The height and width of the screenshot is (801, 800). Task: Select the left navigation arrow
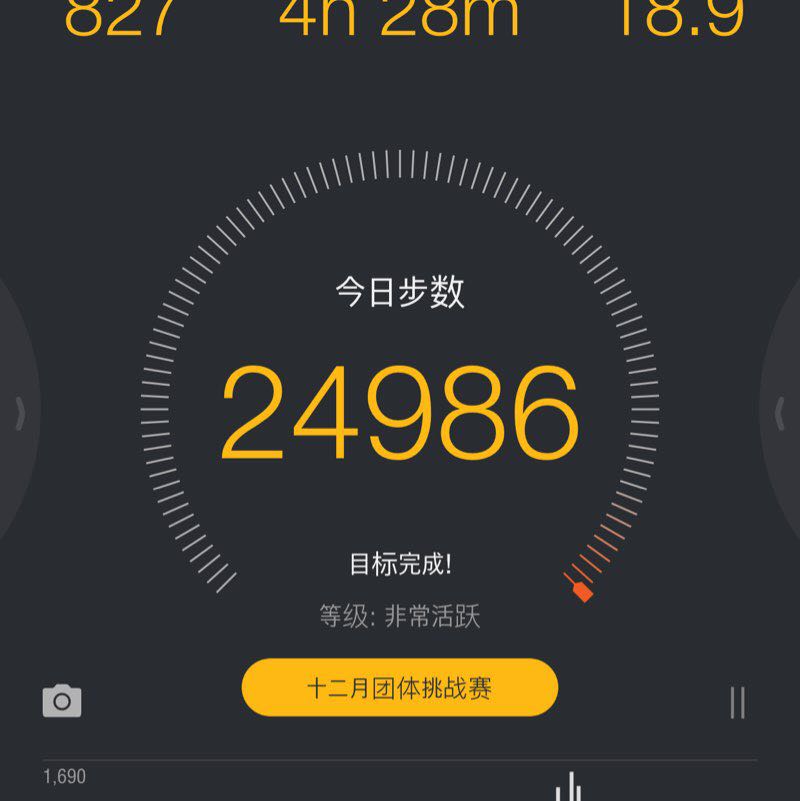click(18, 410)
